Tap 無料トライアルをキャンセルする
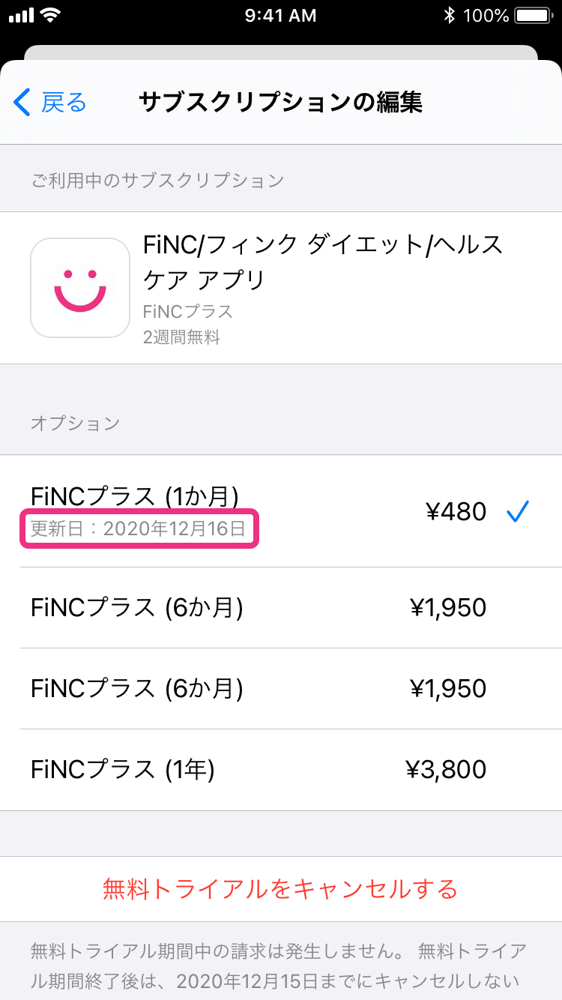 coord(281,888)
